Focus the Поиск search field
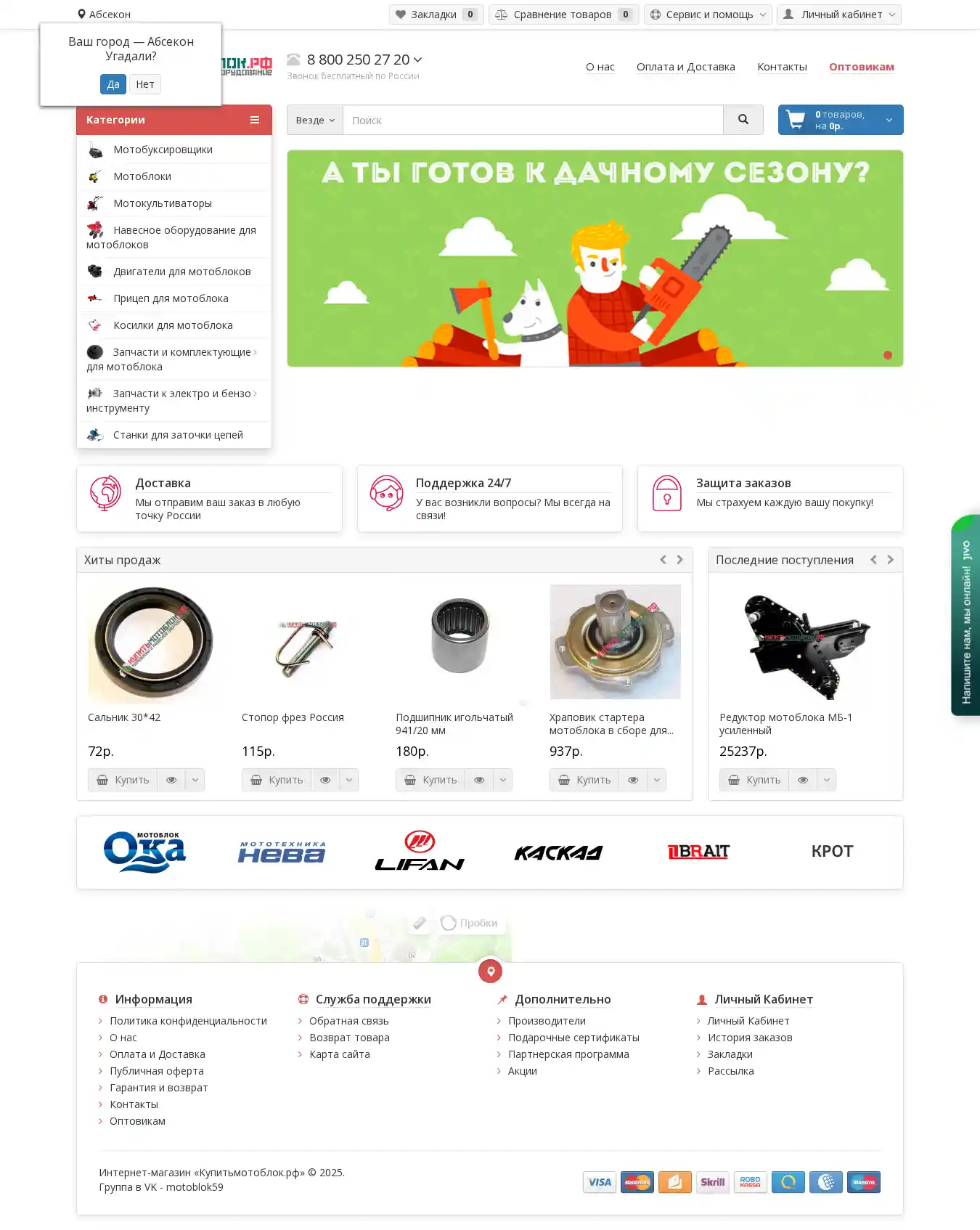Image resolution: width=980 pixels, height=1230 pixels. coord(532,121)
